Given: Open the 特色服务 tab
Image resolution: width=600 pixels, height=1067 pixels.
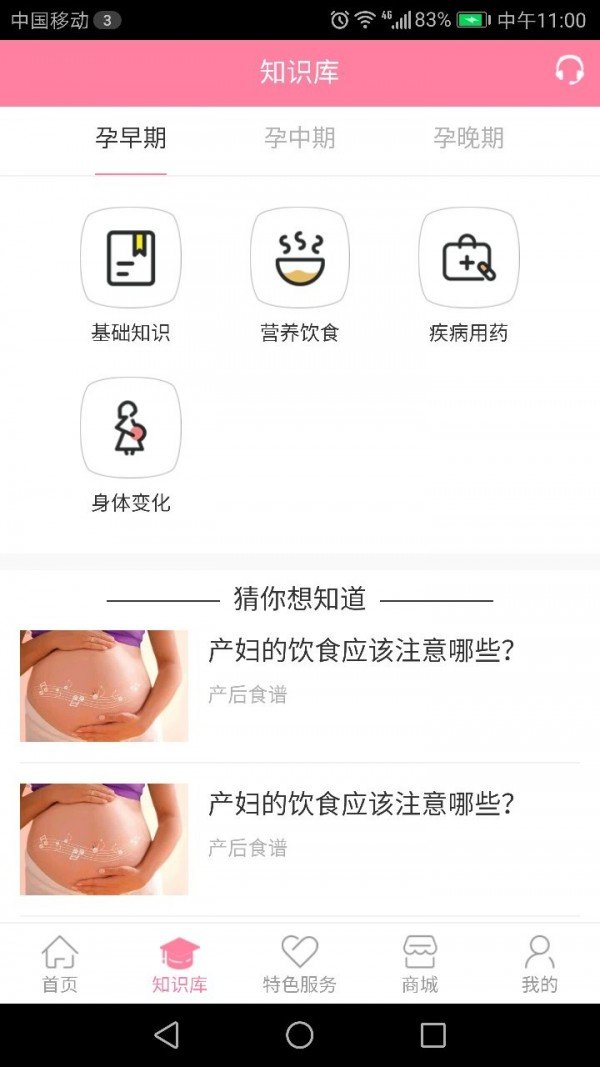Looking at the screenshot, I should tap(300, 964).
